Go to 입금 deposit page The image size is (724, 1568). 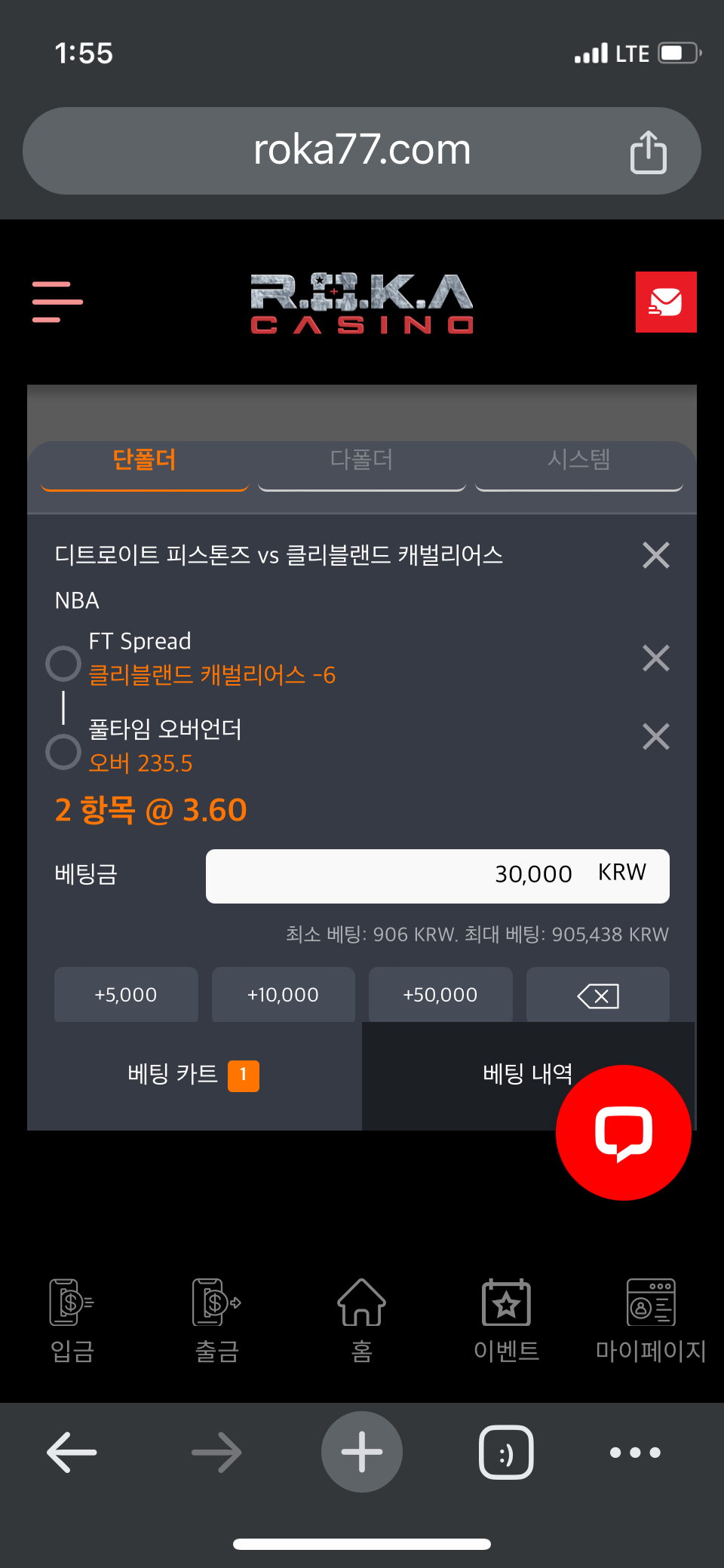(x=72, y=1320)
